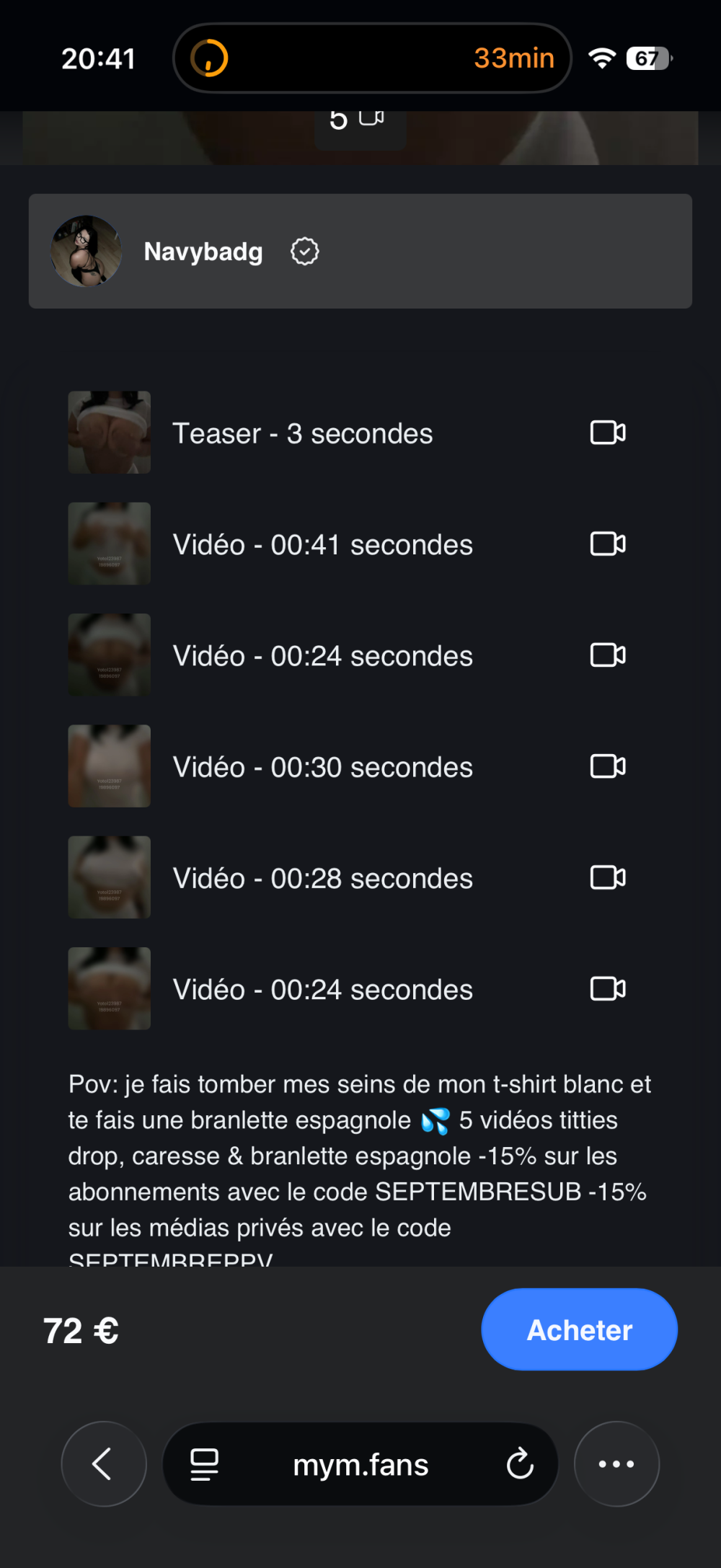Open Navybadg's creator profile

[203, 252]
